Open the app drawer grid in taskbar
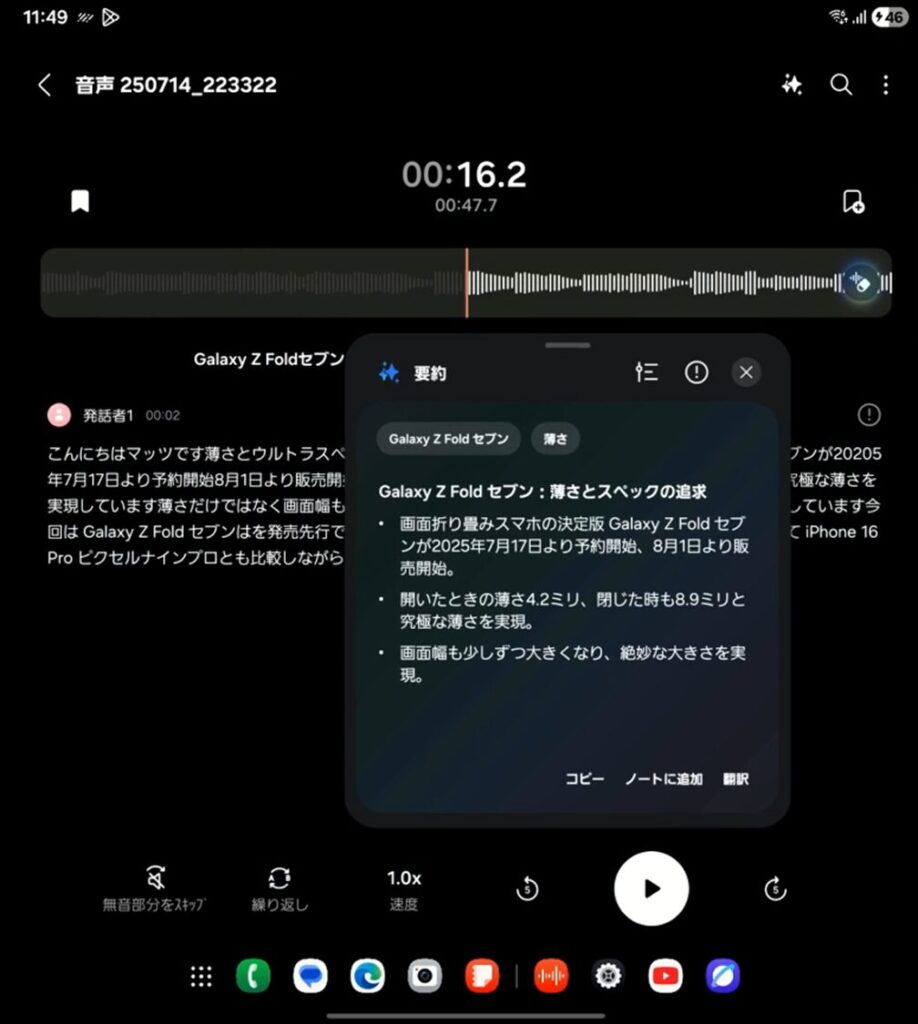The height and width of the screenshot is (1024, 918). tap(201, 976)
